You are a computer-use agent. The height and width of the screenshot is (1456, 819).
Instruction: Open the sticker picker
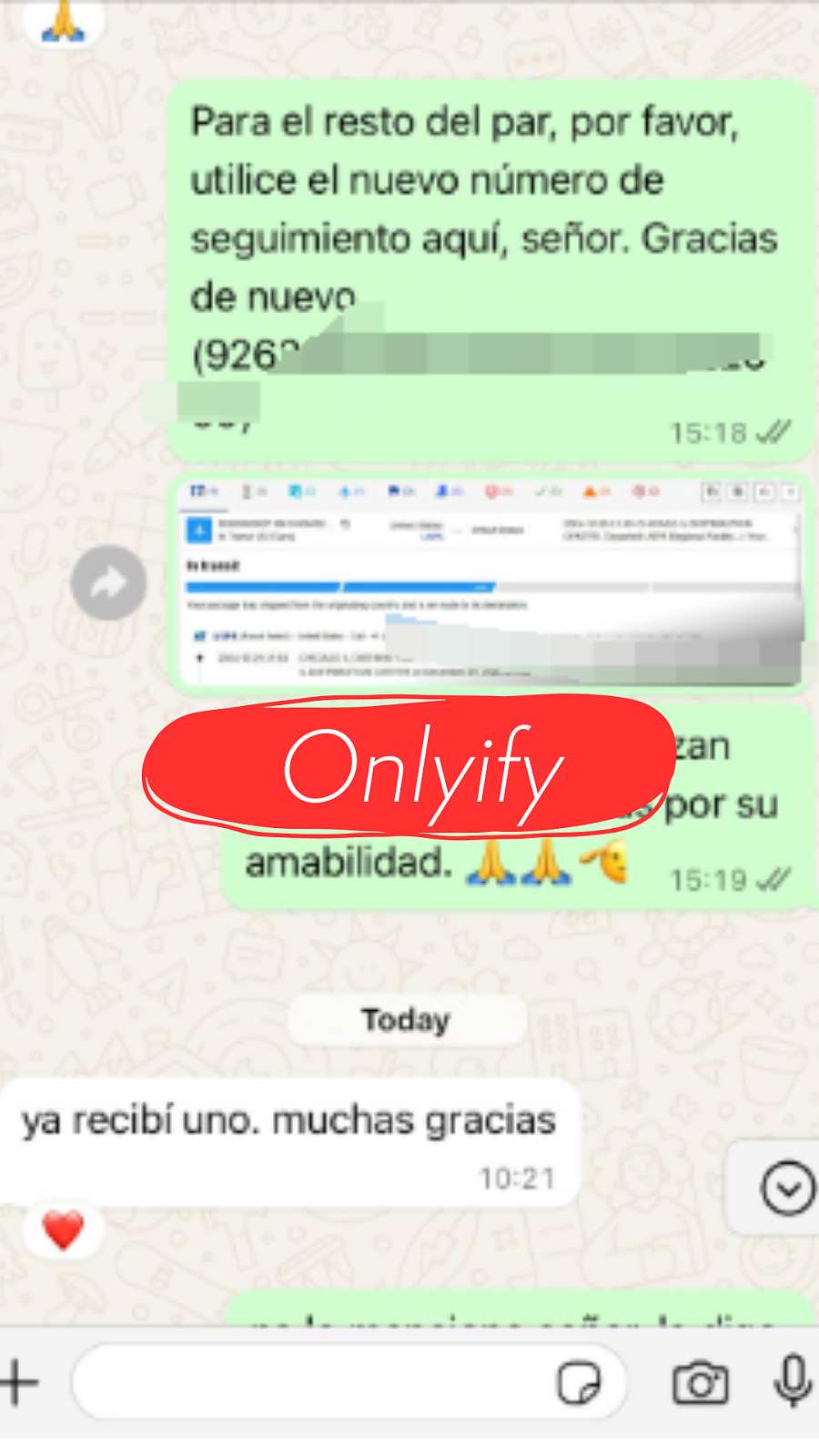click(x=580, y=1383)
